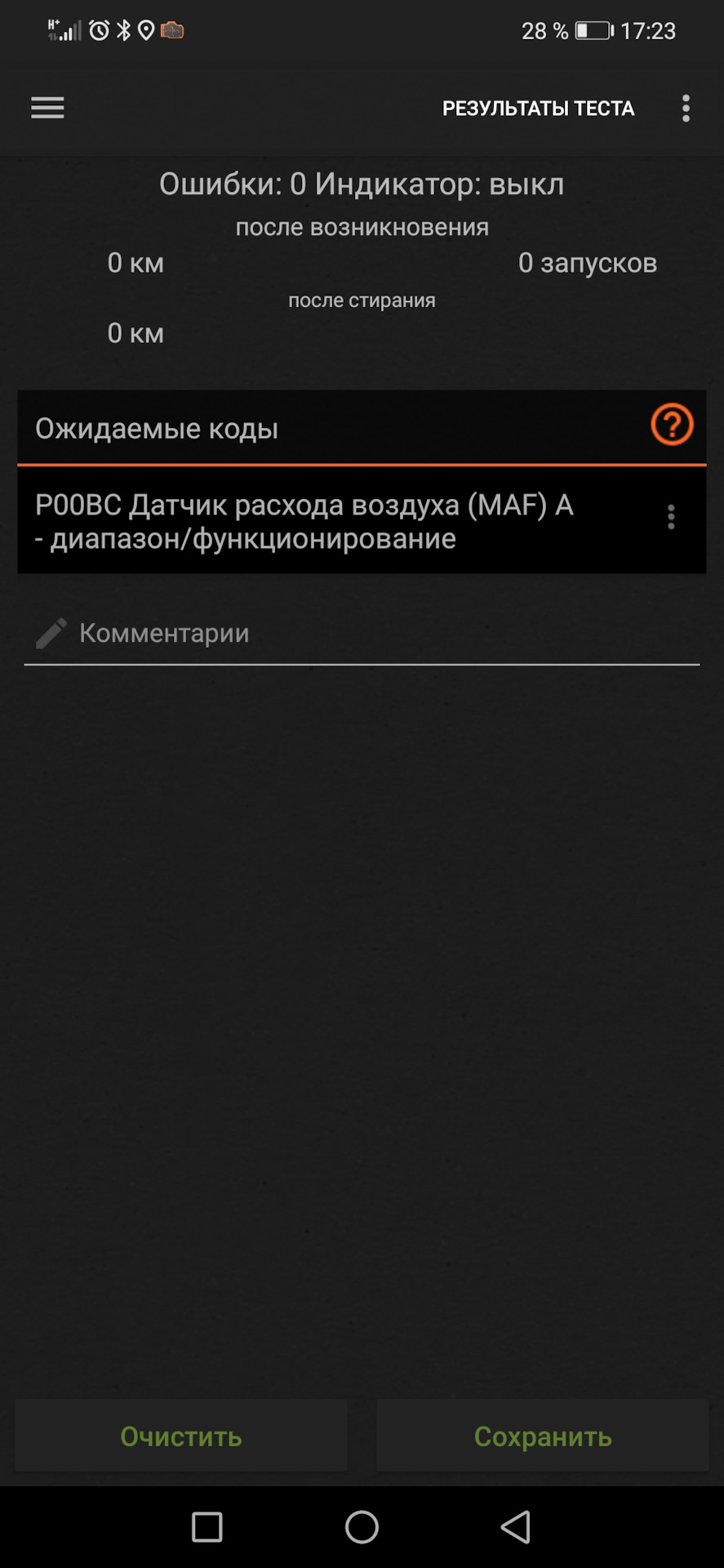Tap the orange help icon for Ожидаемые коды

[671, 425]
